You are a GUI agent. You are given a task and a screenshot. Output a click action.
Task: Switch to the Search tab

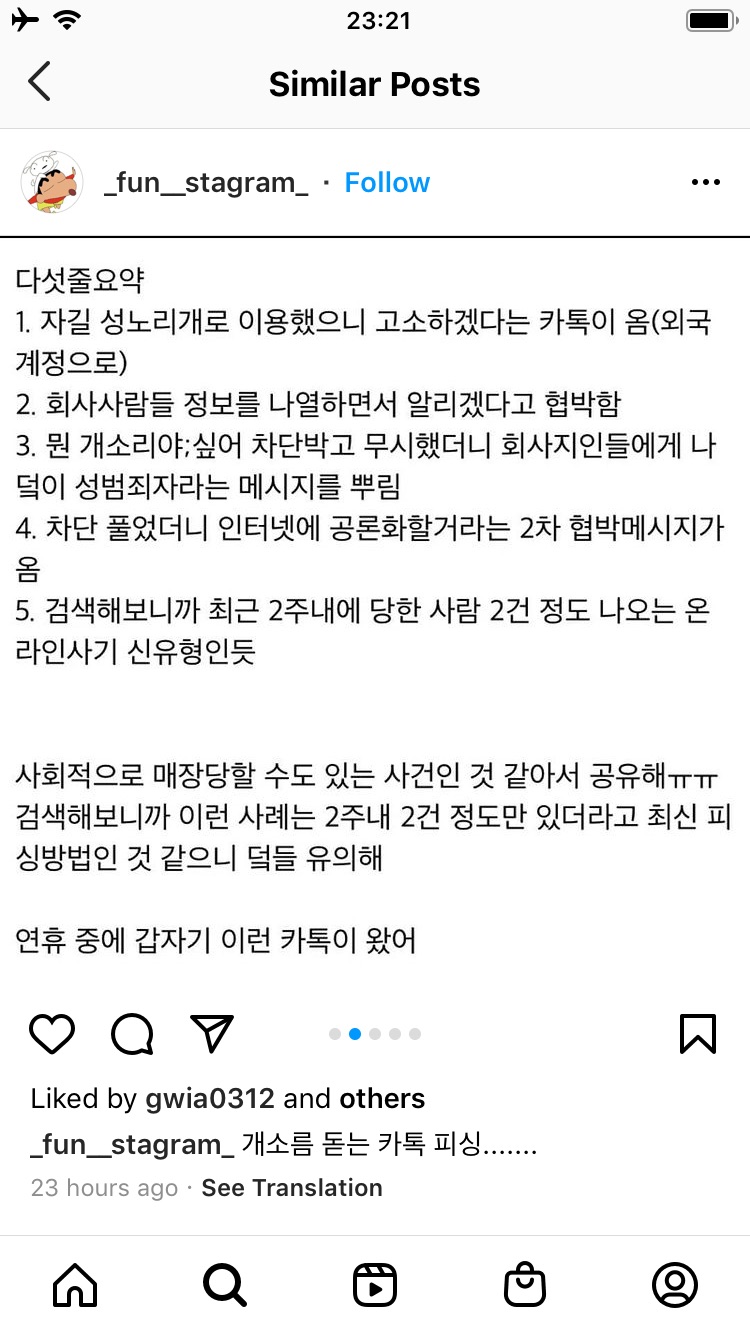coord(225,1284)
